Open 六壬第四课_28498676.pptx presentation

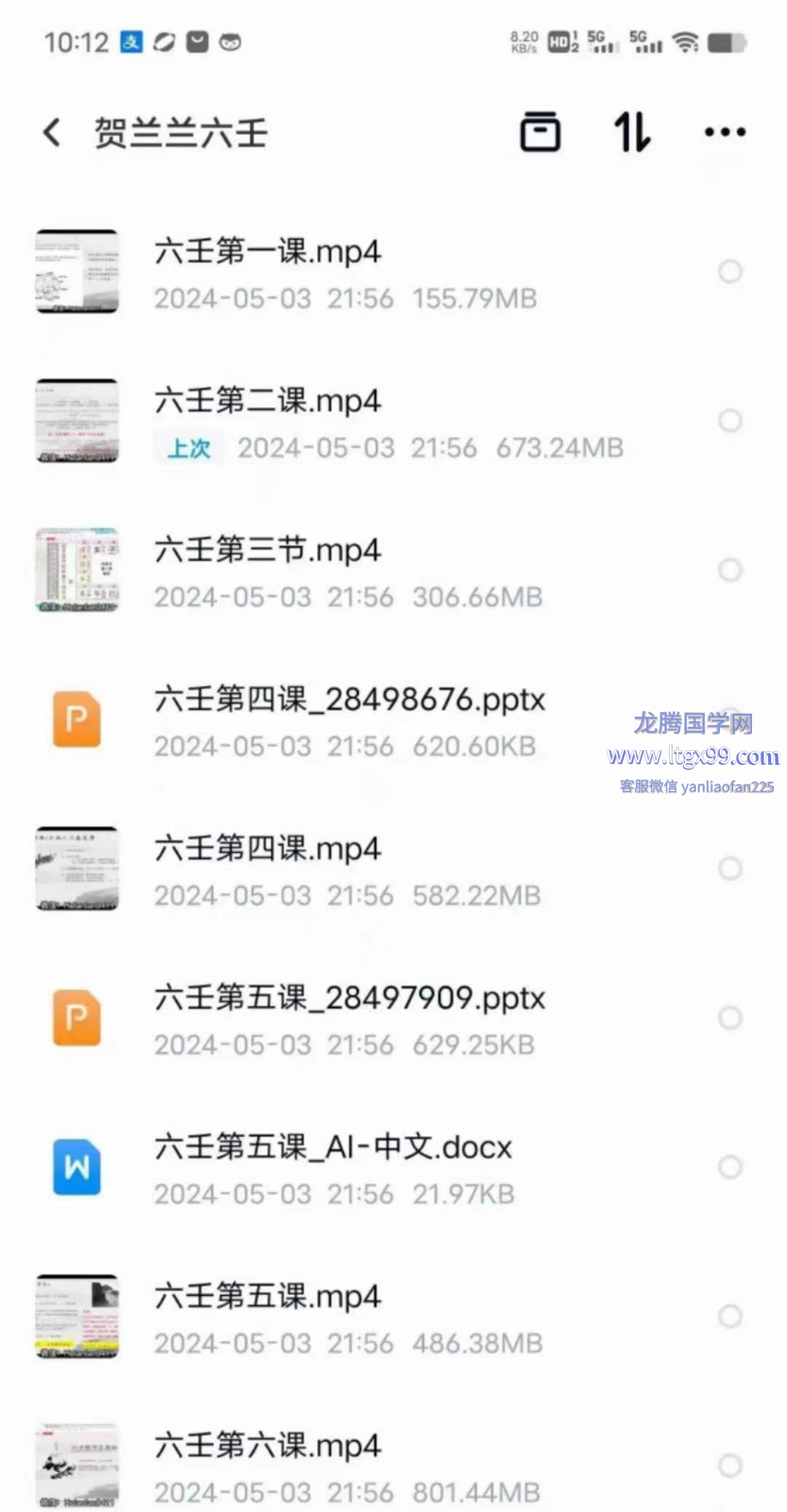coord(349,700)
